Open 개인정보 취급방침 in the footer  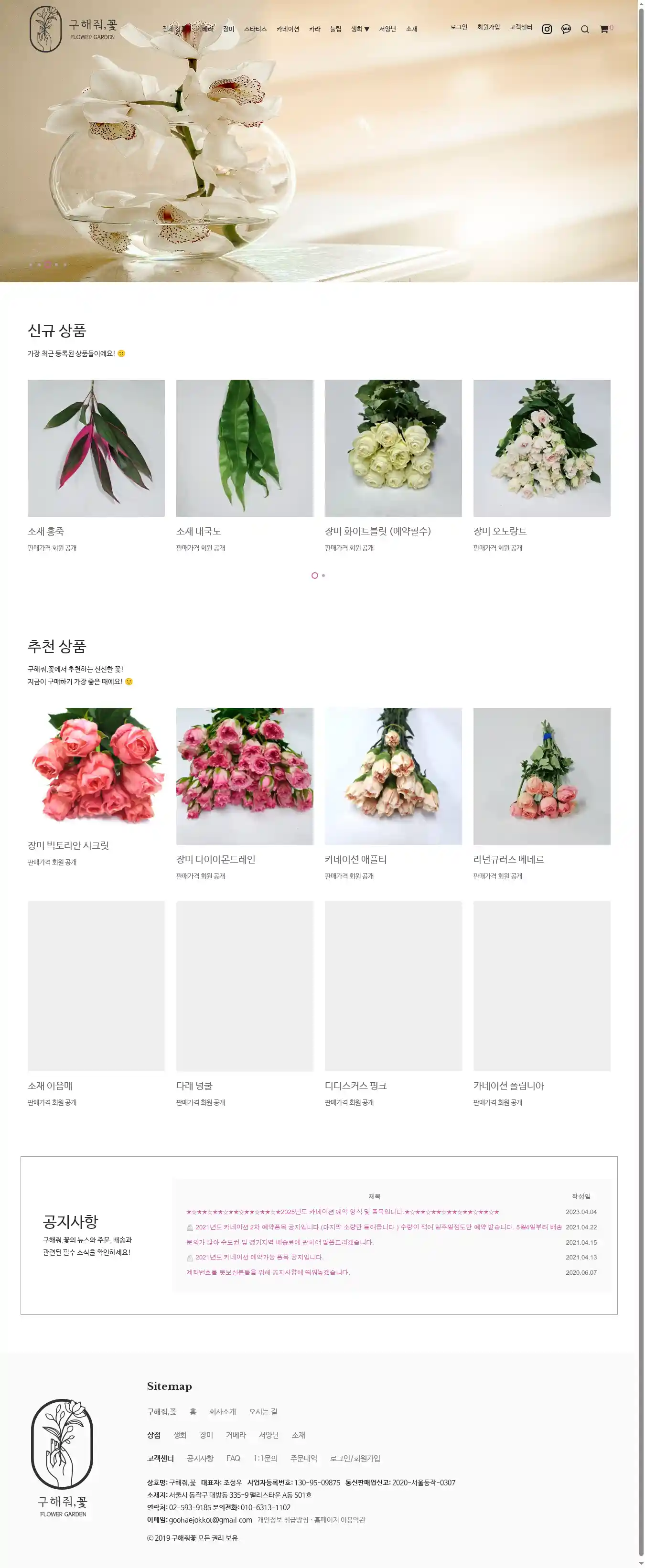[x=283, y=1520]
